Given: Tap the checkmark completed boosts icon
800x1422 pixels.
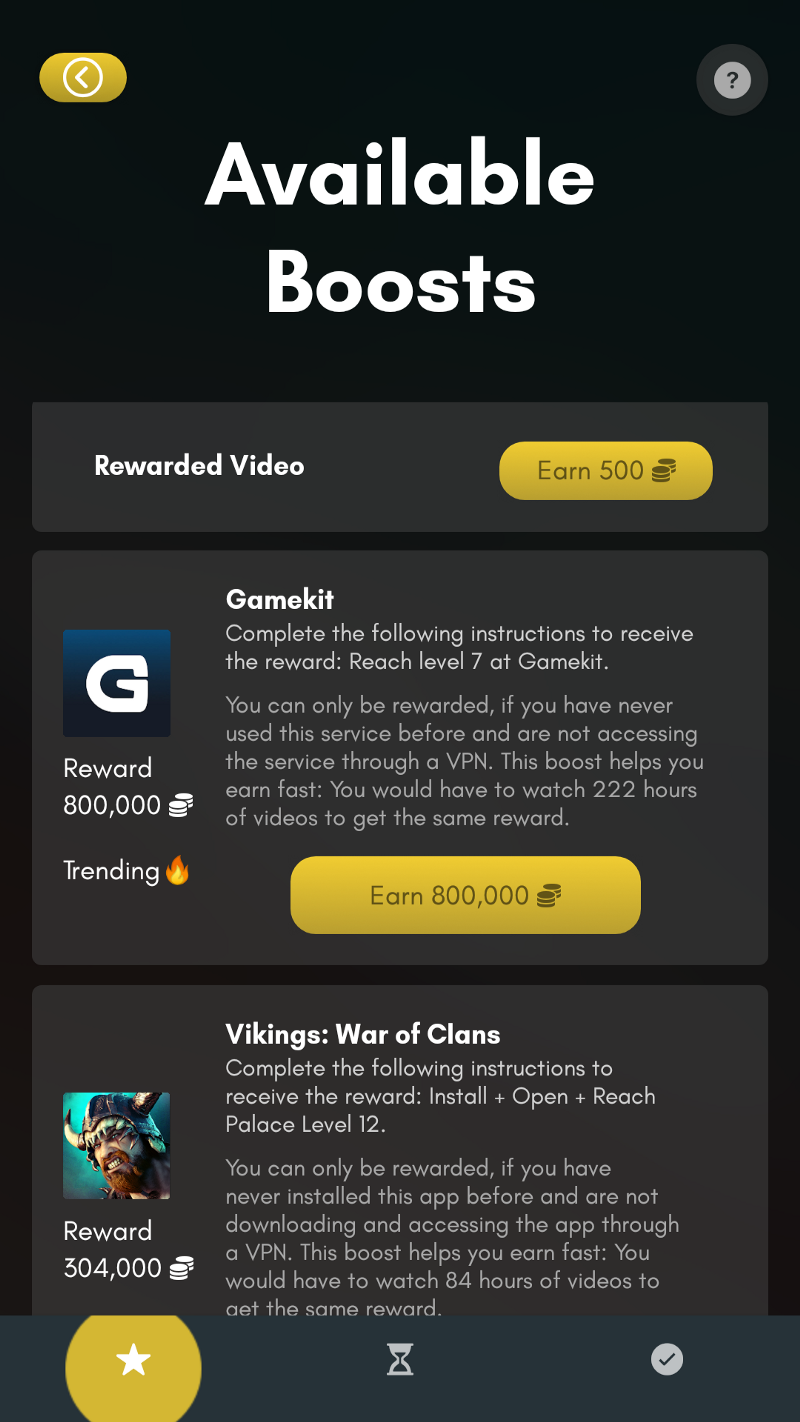Looking at the screenshot, I should (667, 1359).
